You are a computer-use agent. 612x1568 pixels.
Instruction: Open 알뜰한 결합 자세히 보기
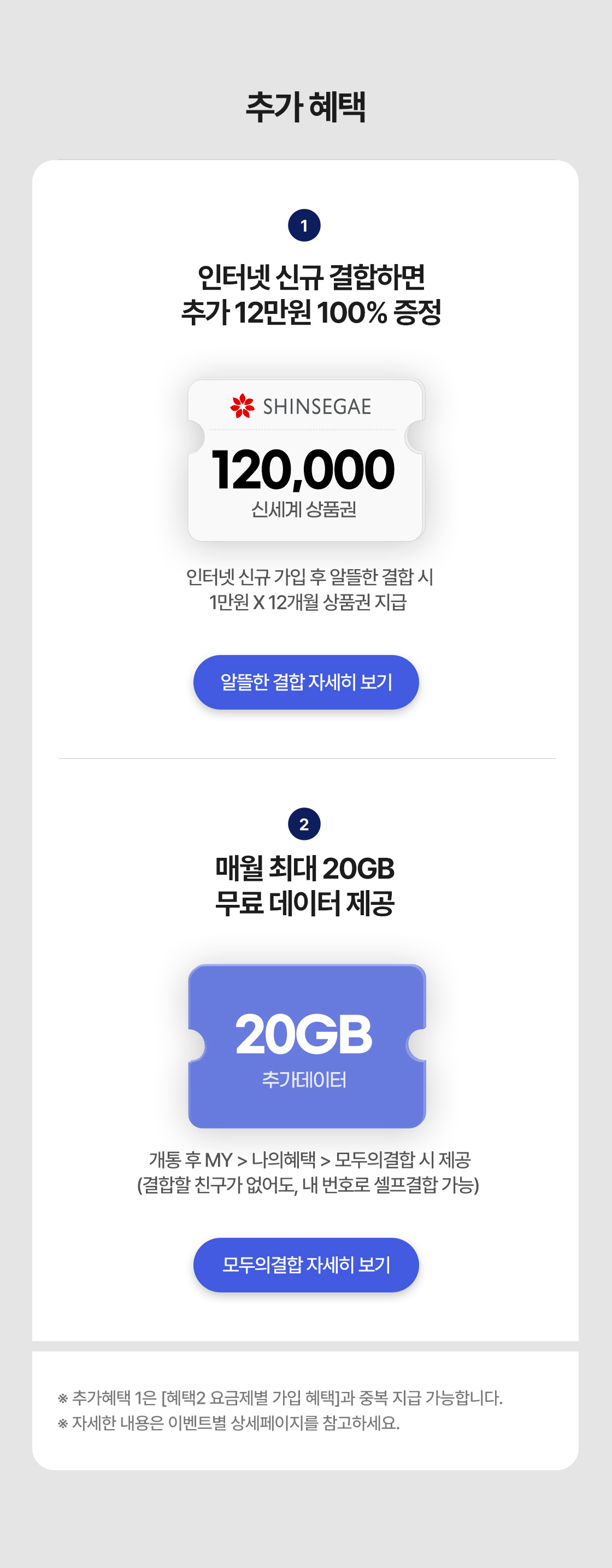[306, 682]
